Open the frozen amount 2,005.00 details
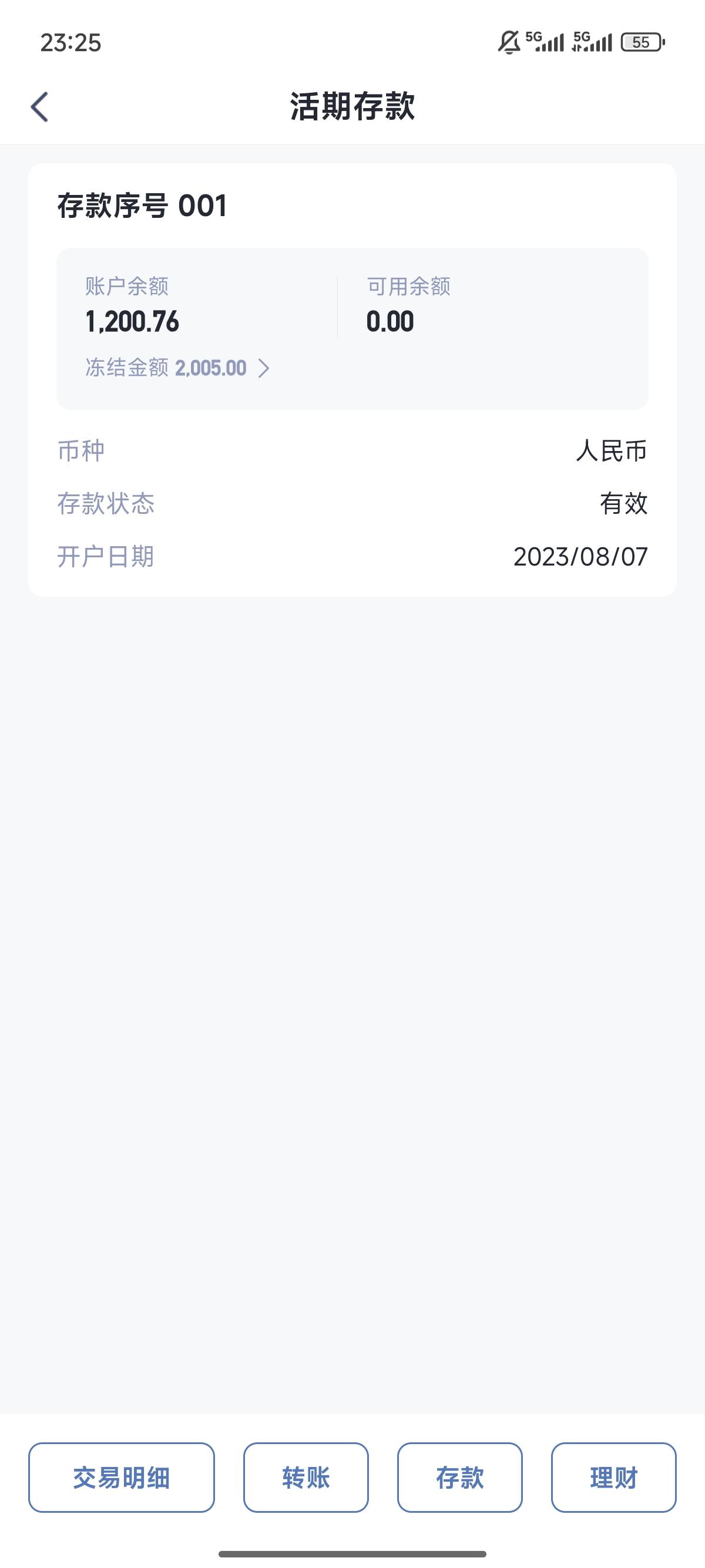 point(177,368)
